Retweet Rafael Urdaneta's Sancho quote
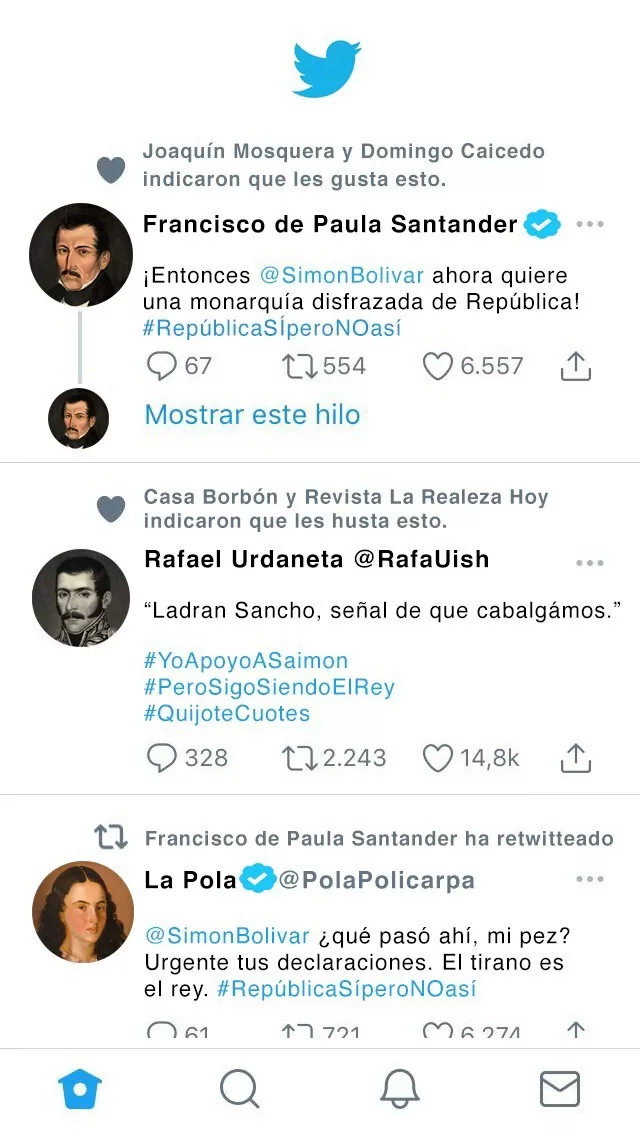This screenshot has height=1136, width=640. [299, 759]
